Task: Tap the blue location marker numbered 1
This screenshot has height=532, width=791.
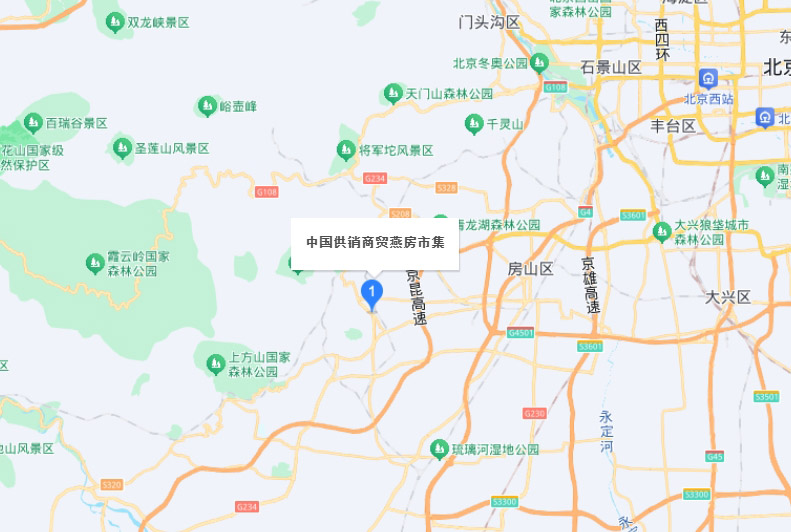Action: (372, 294)
